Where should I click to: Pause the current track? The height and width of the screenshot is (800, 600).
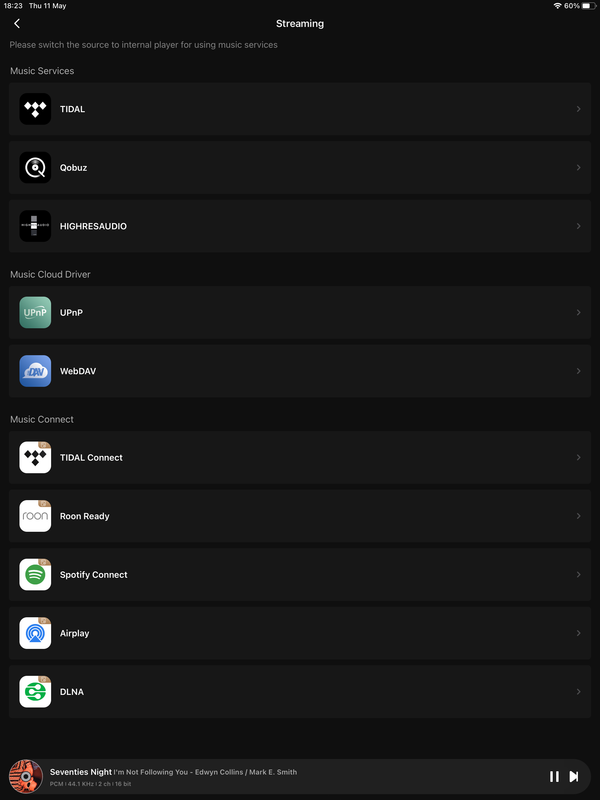click(x=554, y=777)
